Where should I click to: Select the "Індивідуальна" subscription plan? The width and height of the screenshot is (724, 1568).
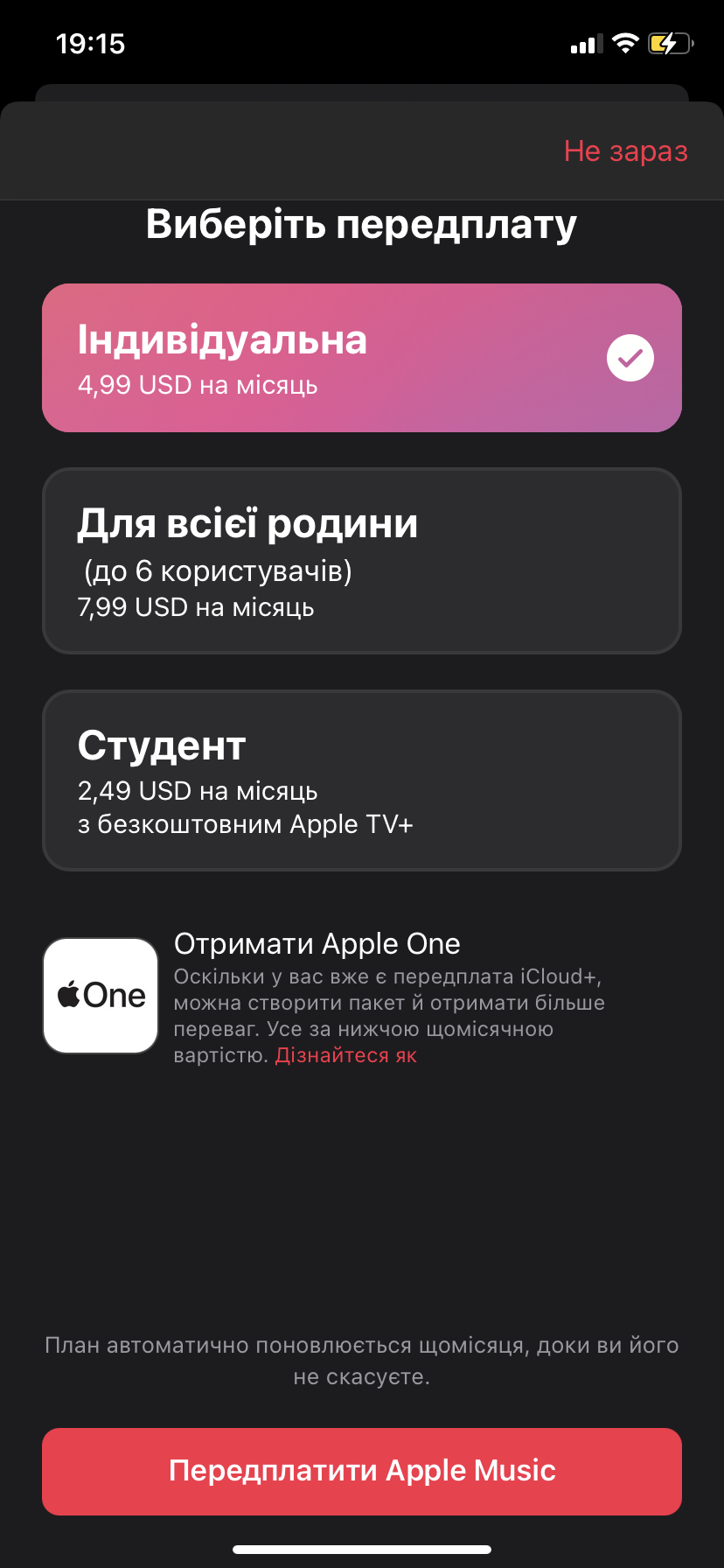click(x=361, y=358)
